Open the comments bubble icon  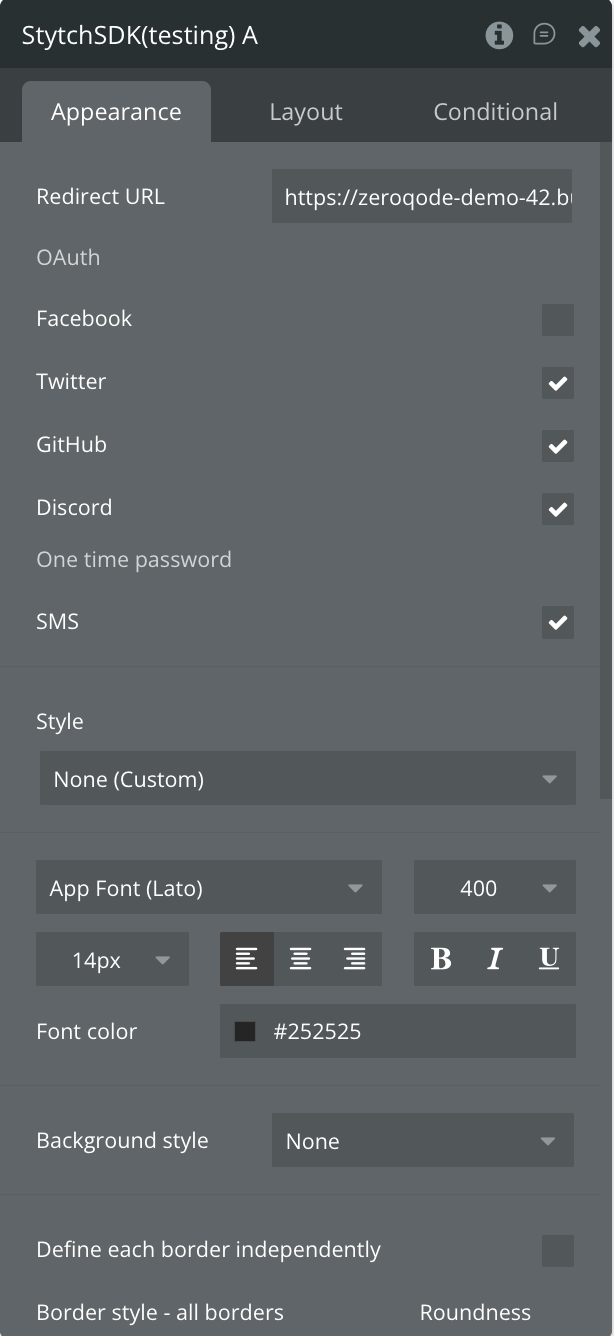click(544, 36)
